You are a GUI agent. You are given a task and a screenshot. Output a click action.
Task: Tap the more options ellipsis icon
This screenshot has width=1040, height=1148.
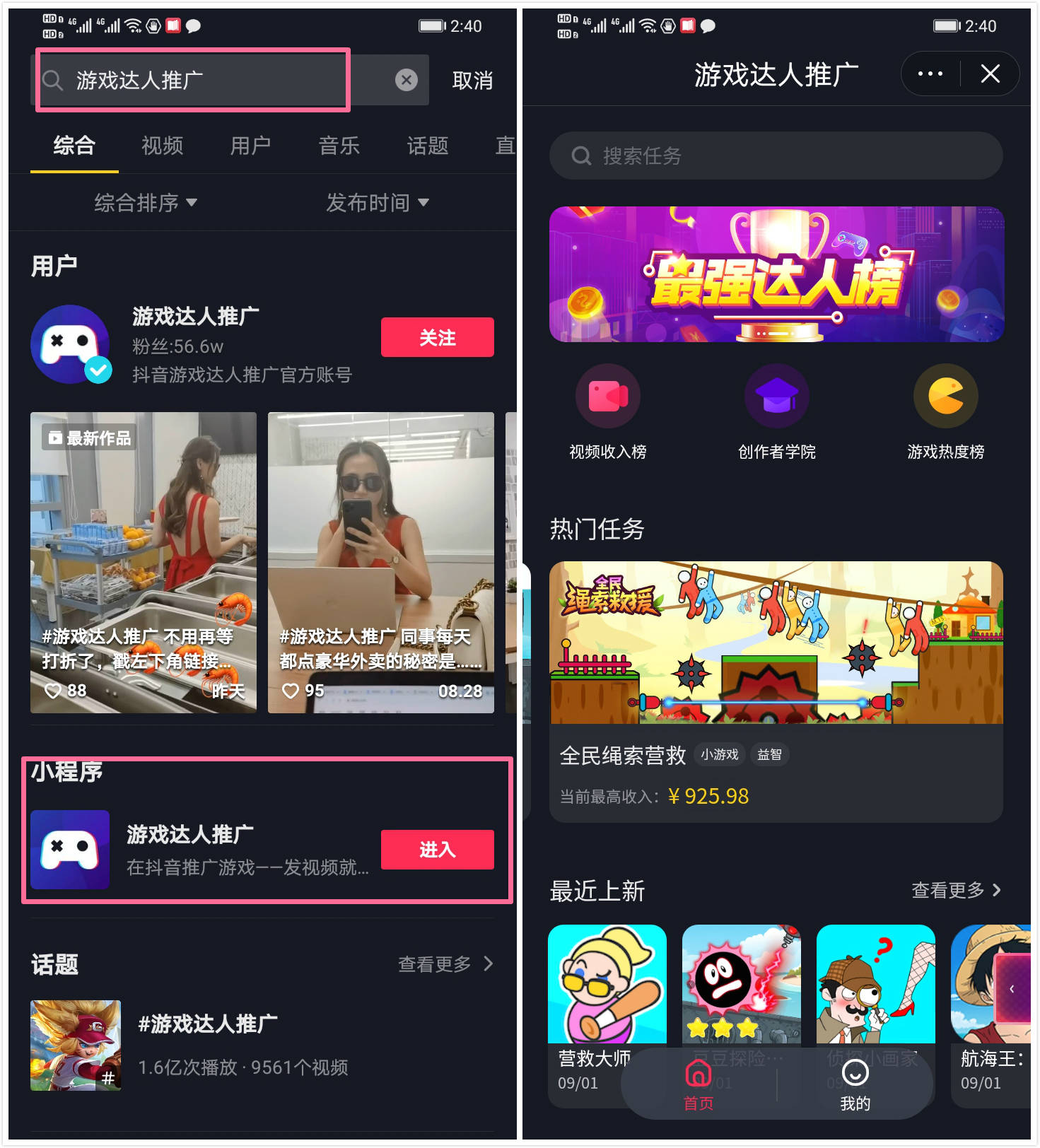(x=929, y=74)
